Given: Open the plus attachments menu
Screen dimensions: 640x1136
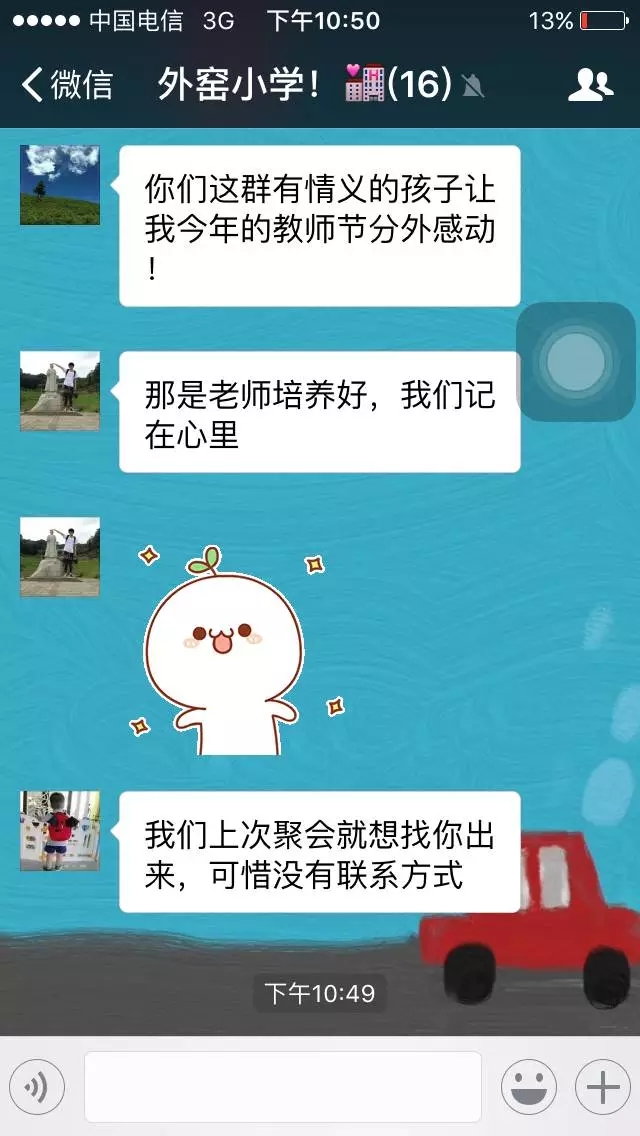Looking at the screenshot, I should (602, 1087).
